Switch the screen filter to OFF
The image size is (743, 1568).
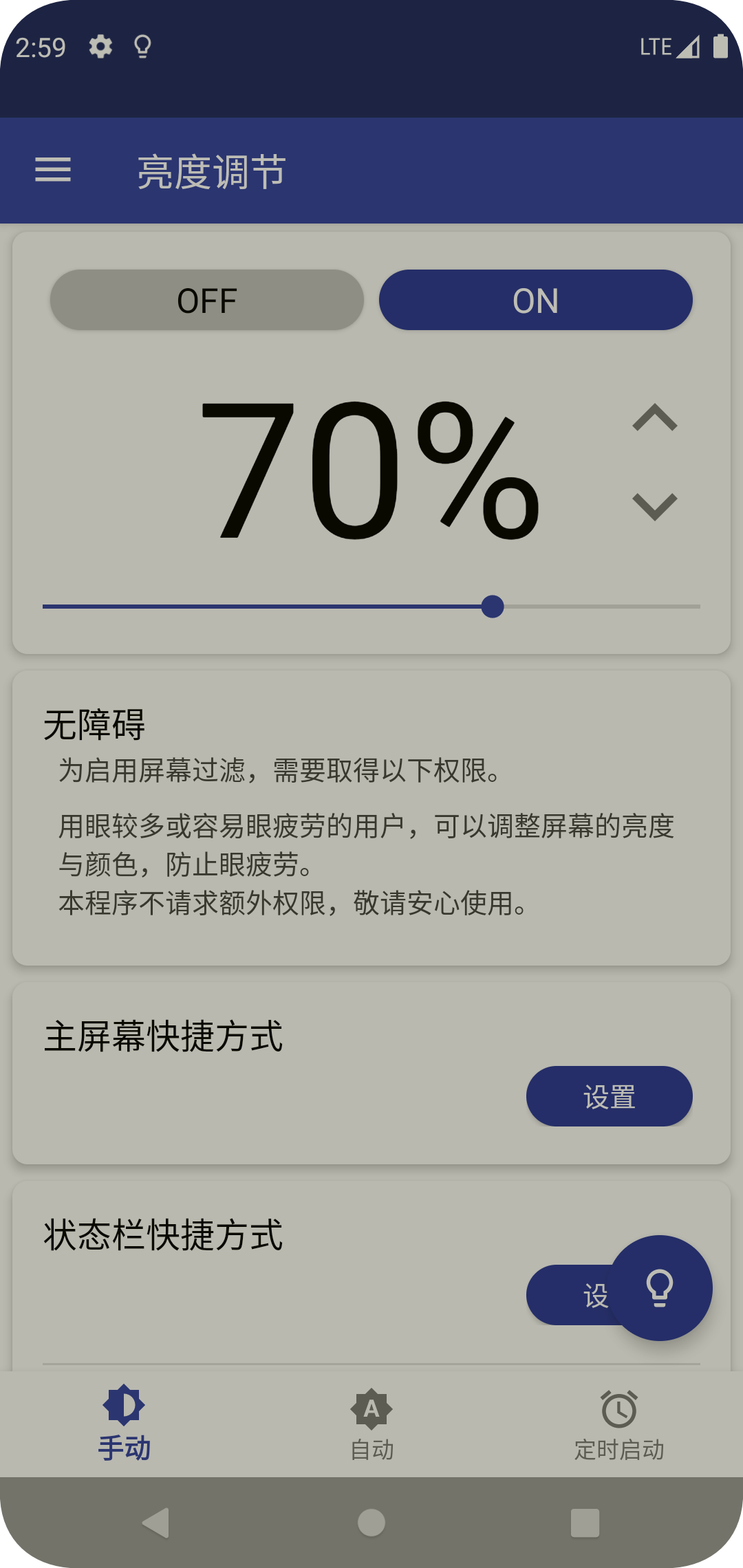207,300
